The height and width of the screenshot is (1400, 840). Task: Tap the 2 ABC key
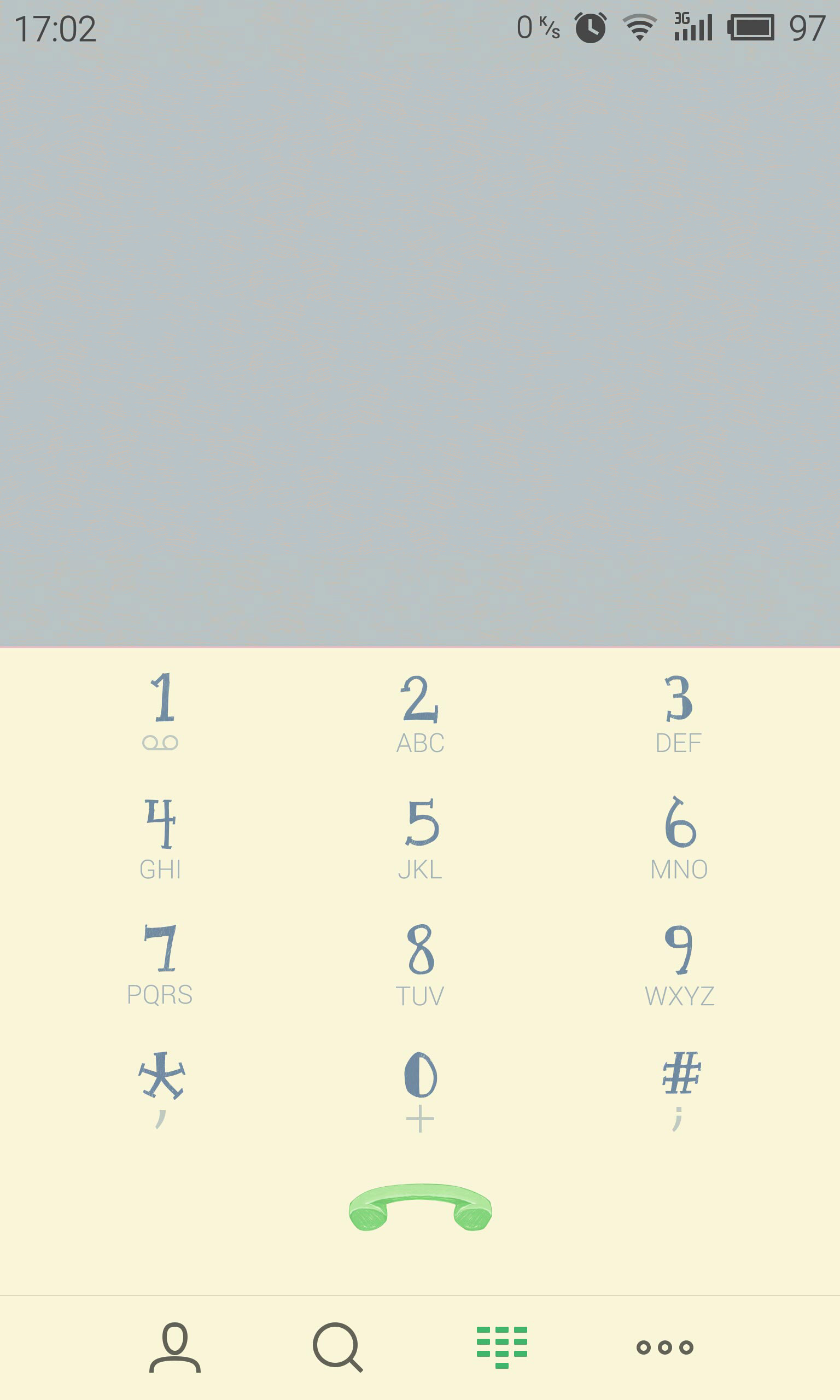pos(420,714)
